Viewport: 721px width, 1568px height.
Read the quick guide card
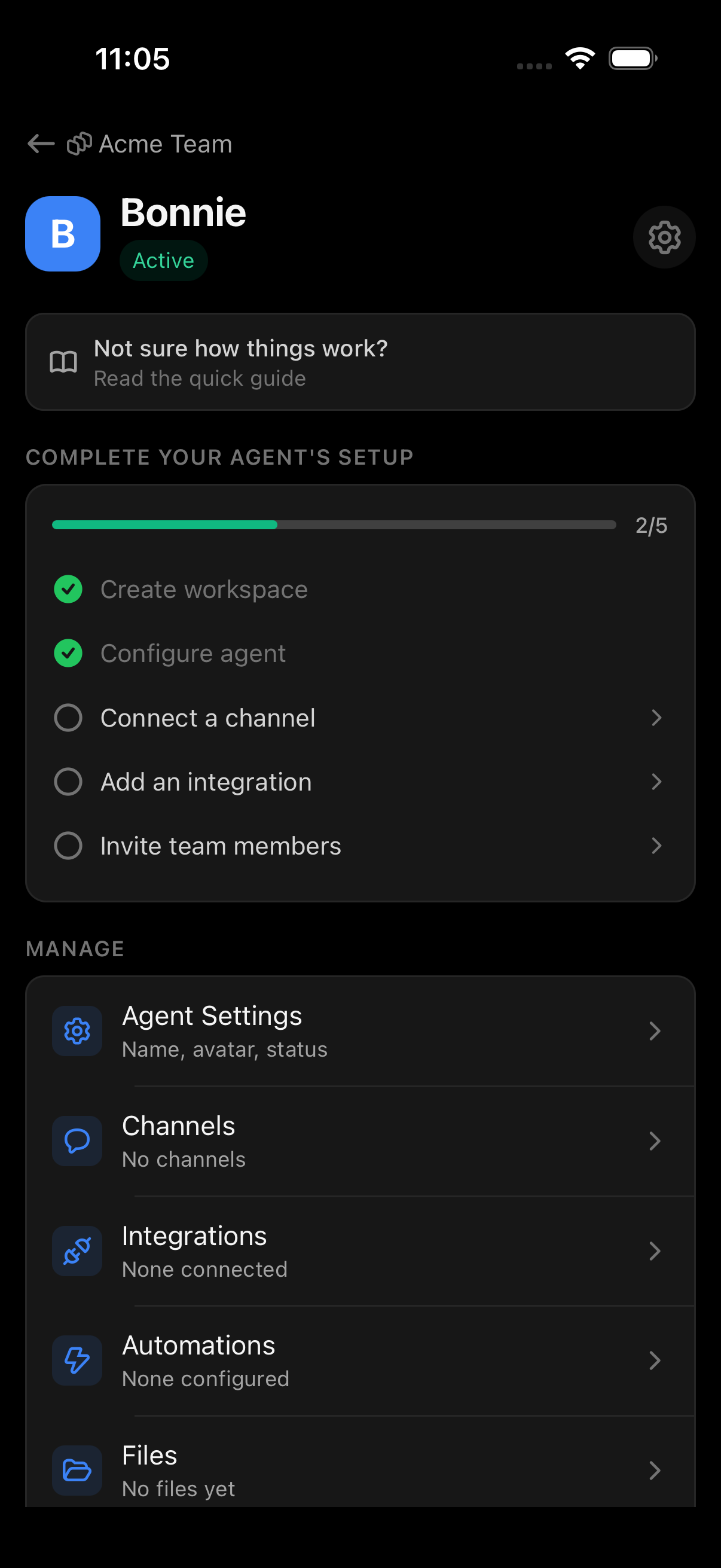point(360,362)
